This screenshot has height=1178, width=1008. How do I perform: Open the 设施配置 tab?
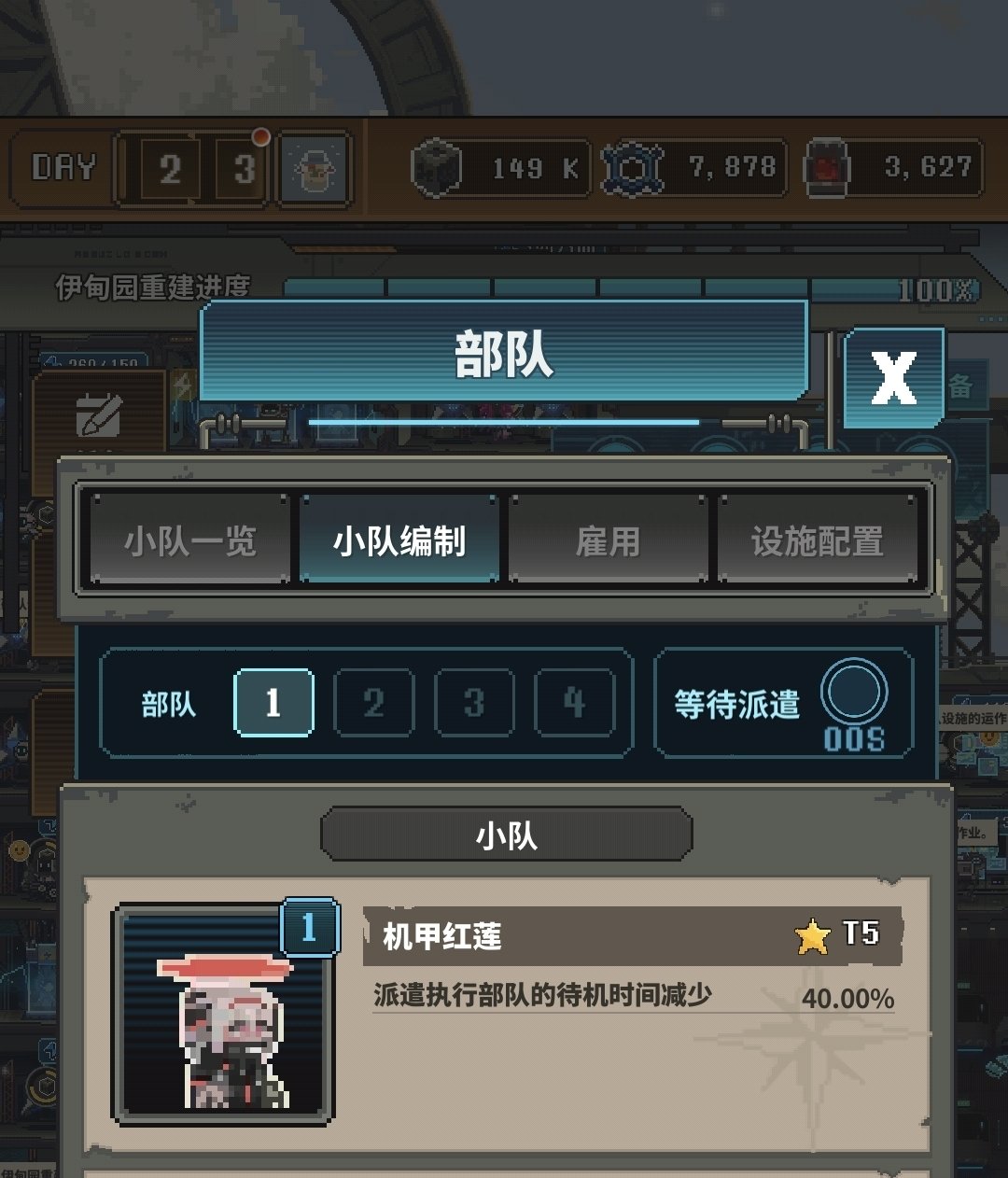tap(818, 540)
